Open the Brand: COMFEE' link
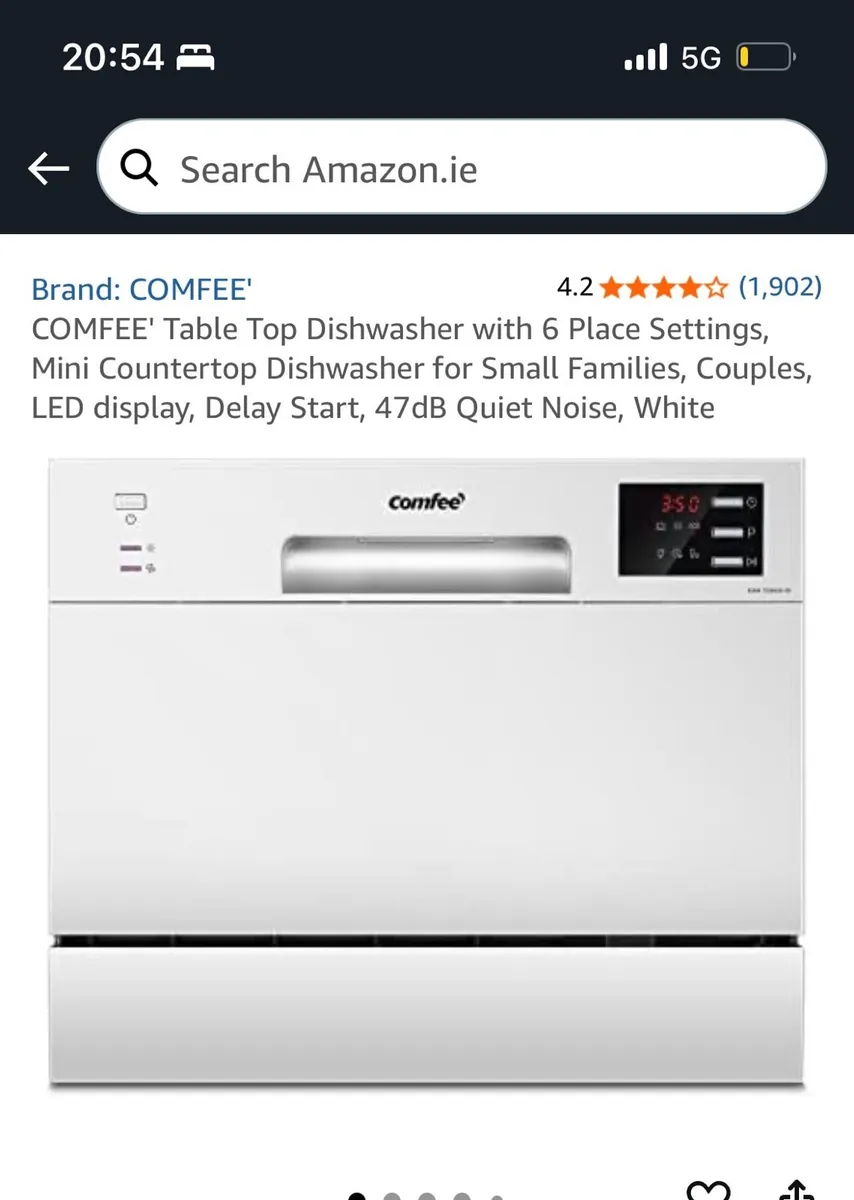Image resolution: width=854 pixels, height=1200 pixels. pyautogui.click(x=141, y=290)
